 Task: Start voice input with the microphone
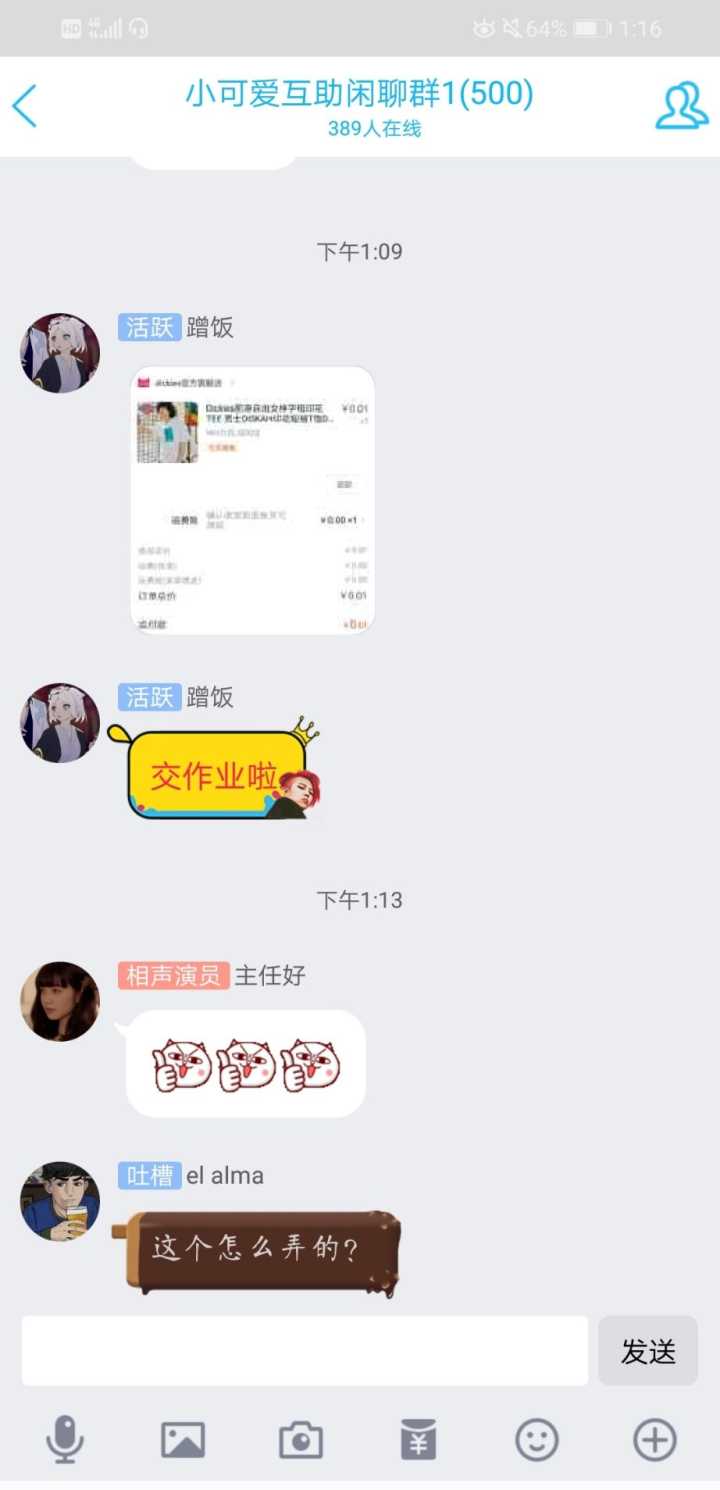[x=65, y=1440]
